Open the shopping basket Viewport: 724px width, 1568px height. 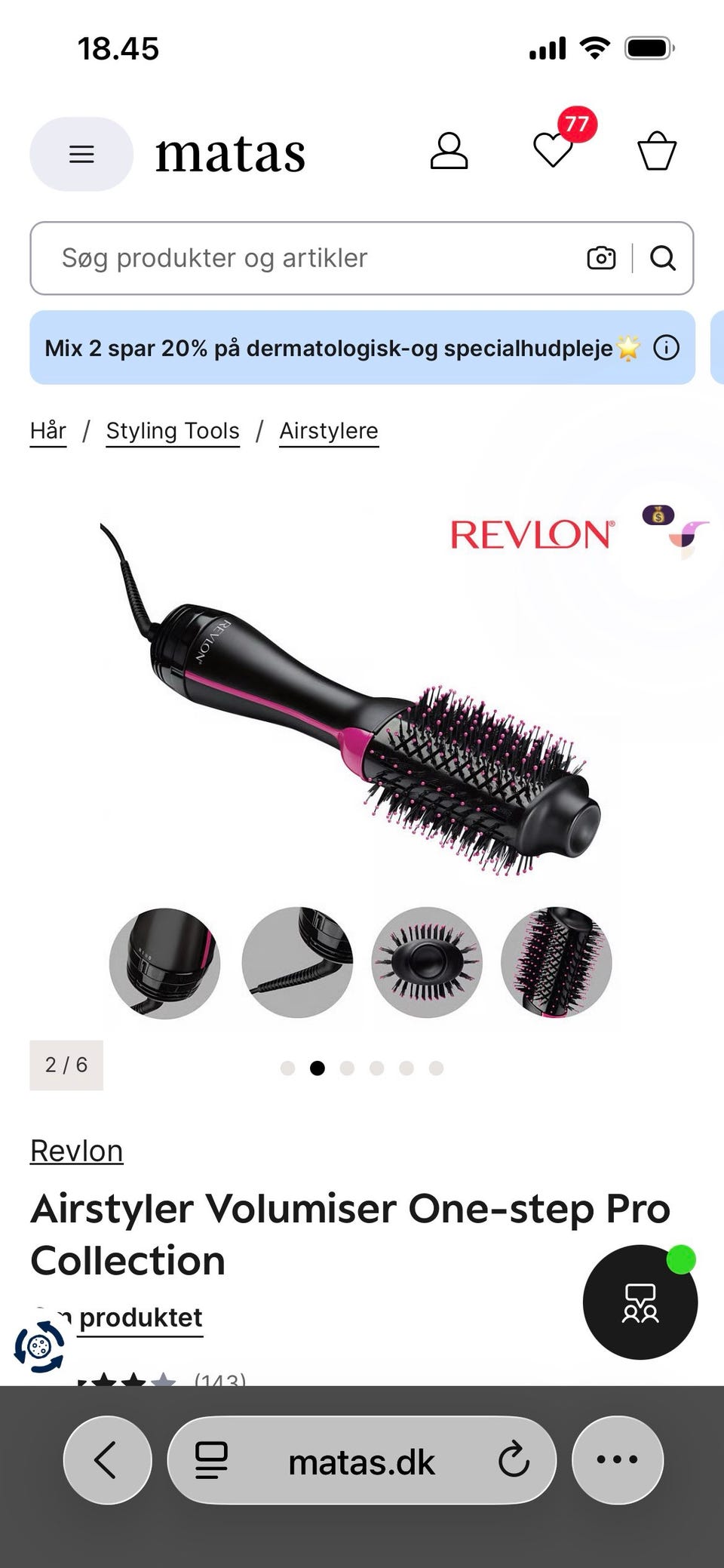point(657,151)
